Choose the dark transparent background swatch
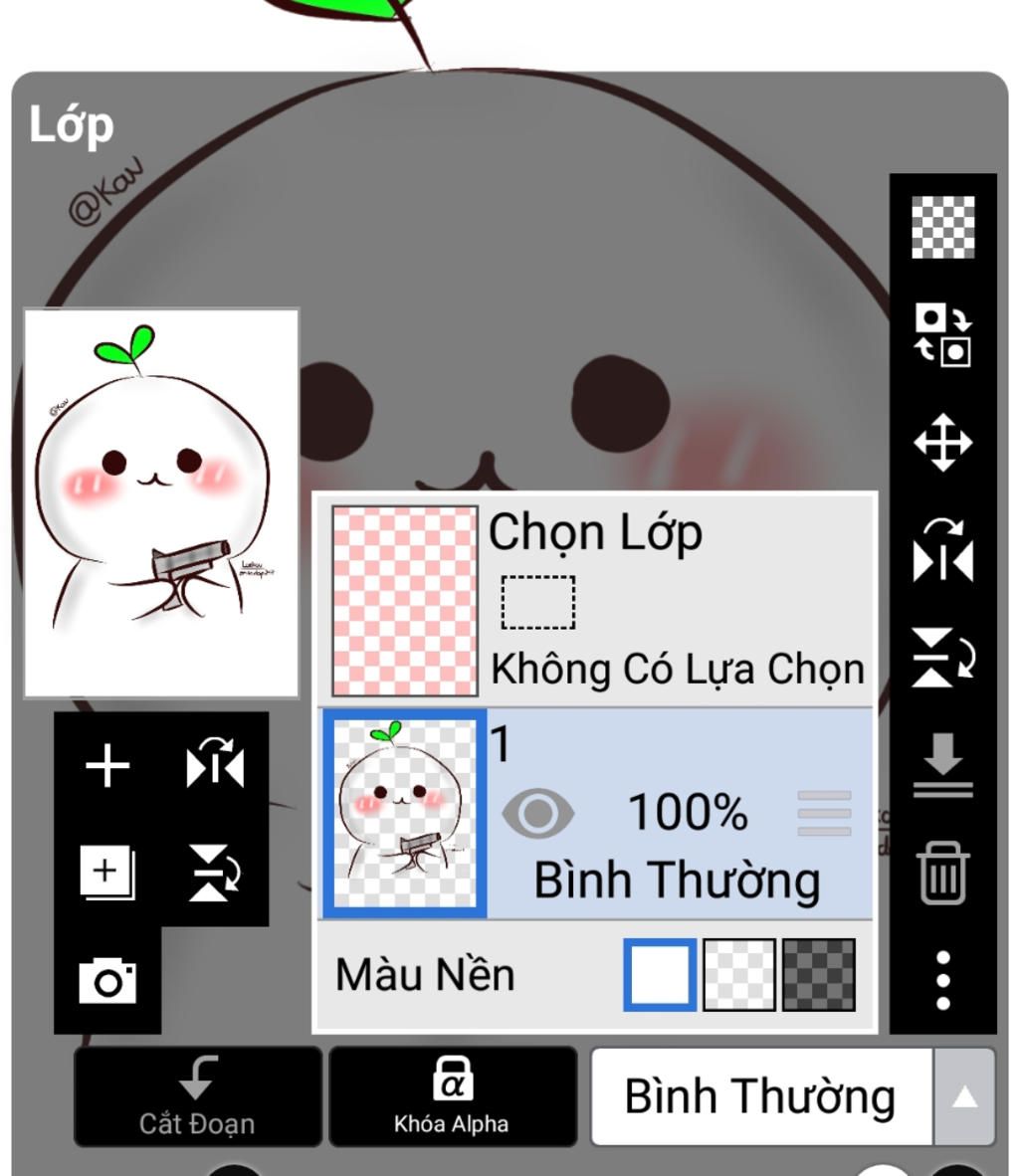Image resolution: width=1019 pixels, height=1176 pixels. pos(818,975)
